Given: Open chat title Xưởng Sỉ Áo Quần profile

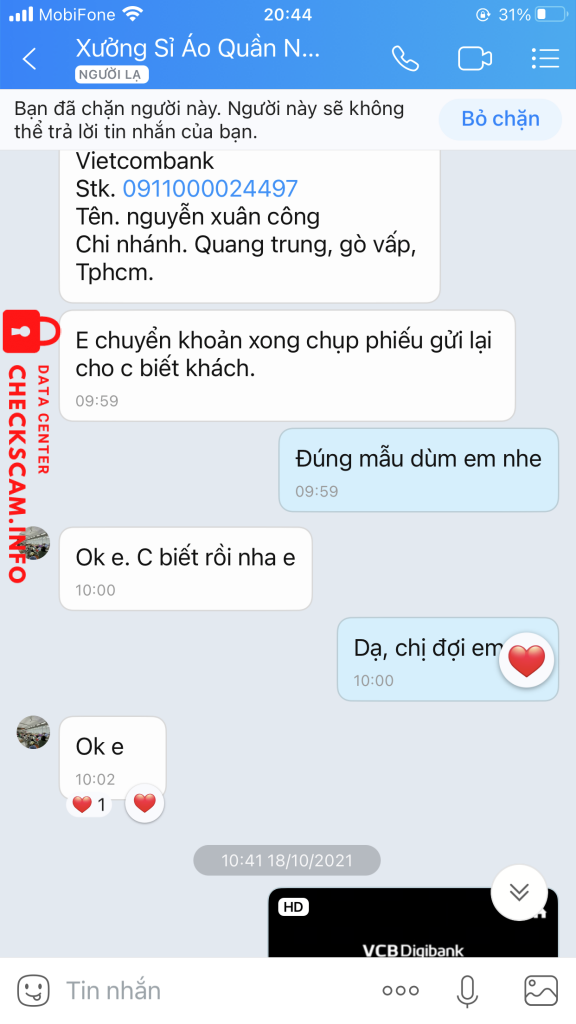Looking at the screenshot, I should 198,48.
